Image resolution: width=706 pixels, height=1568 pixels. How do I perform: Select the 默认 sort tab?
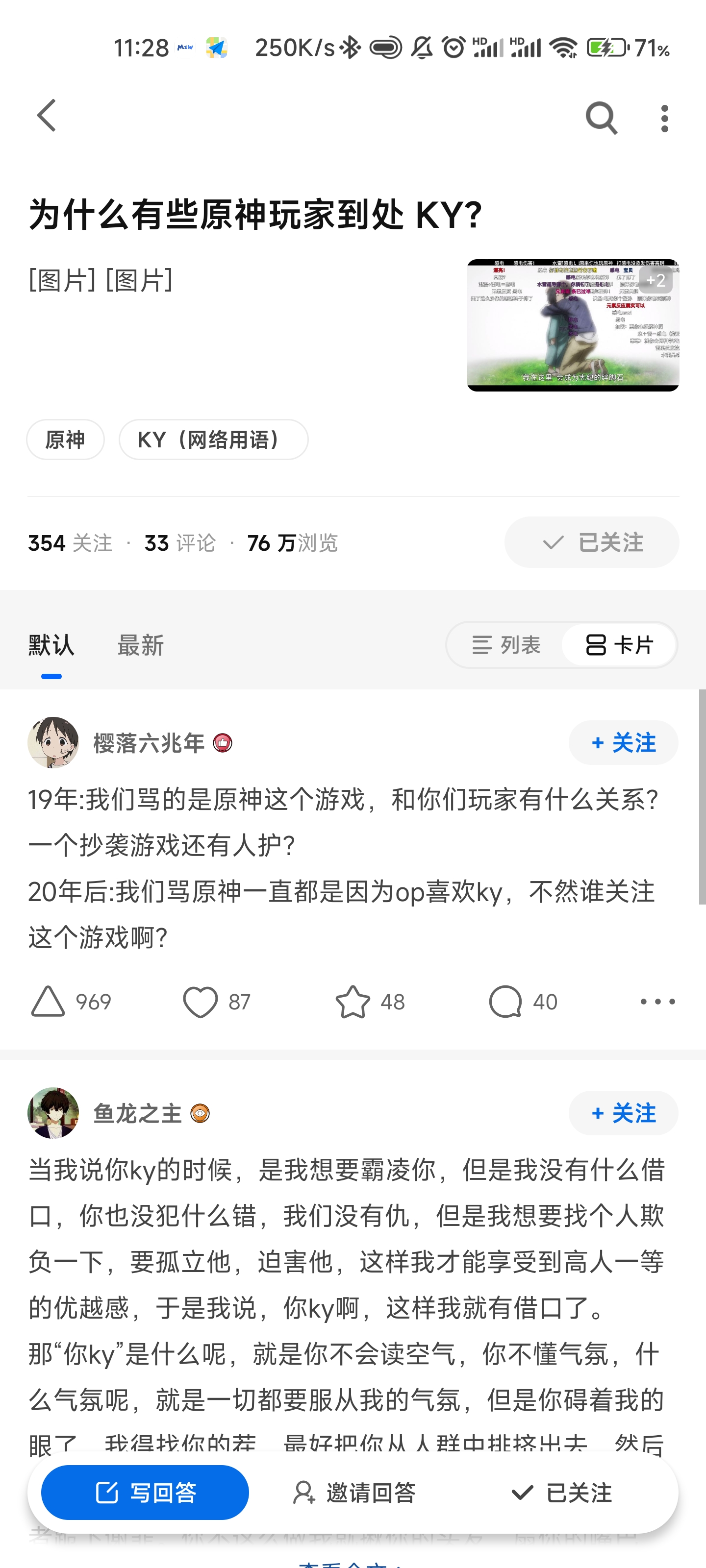(x=51, y=645)
